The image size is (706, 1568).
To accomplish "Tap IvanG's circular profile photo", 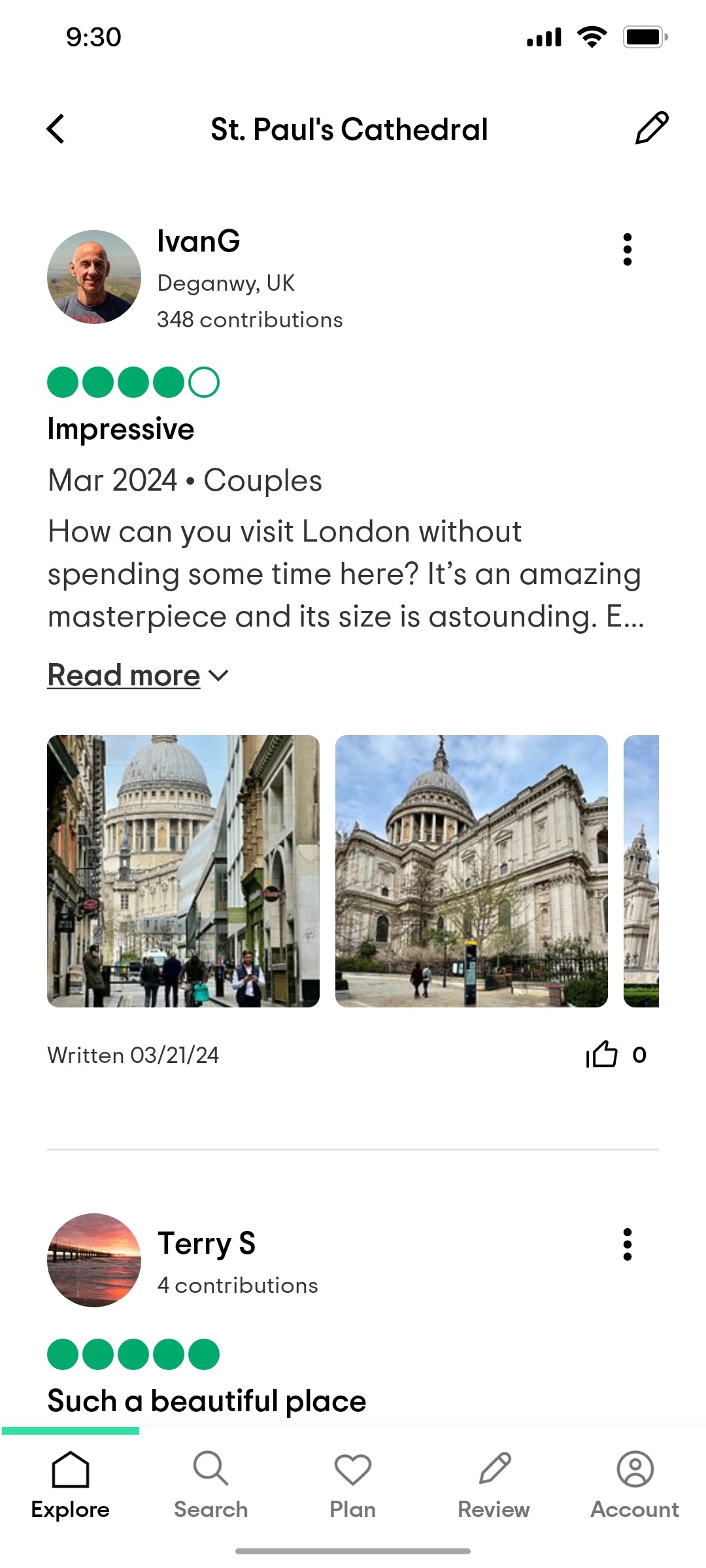I will [x=93, y=277].
